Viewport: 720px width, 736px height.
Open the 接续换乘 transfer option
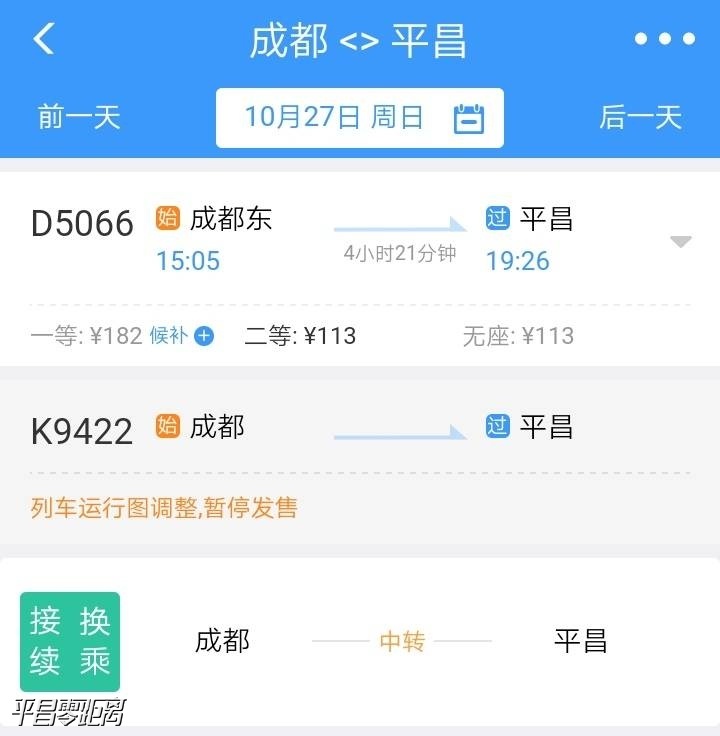pyautogui.click(x=70, y=642)
